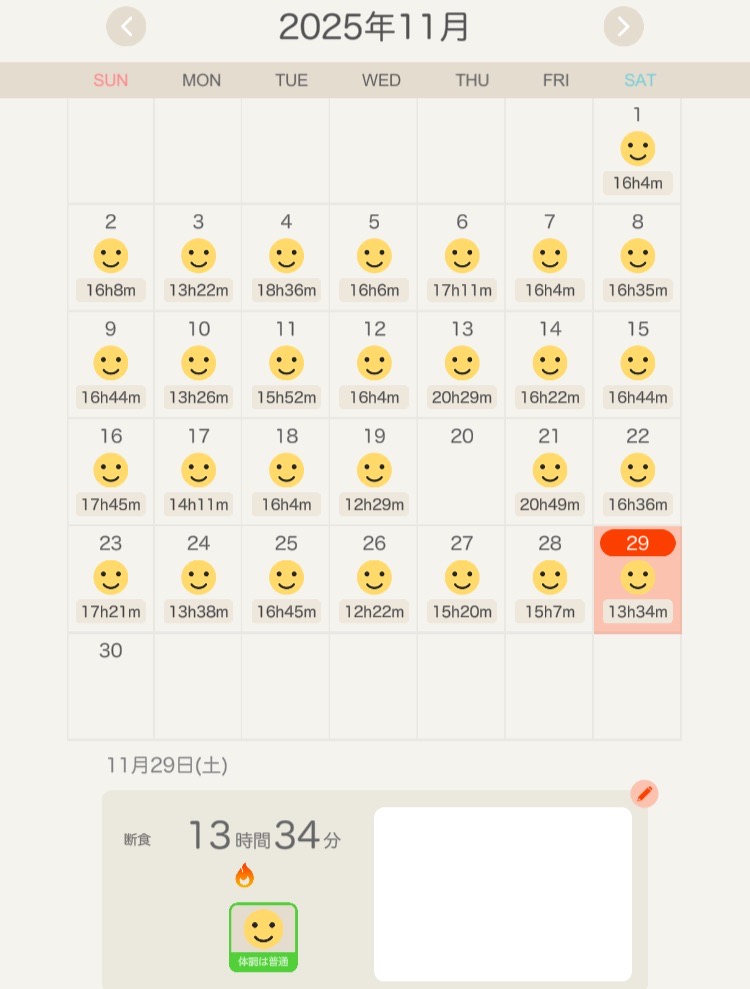The image size is (750, 989).
Task: Open the blank memo box
Action: [502, 893]
